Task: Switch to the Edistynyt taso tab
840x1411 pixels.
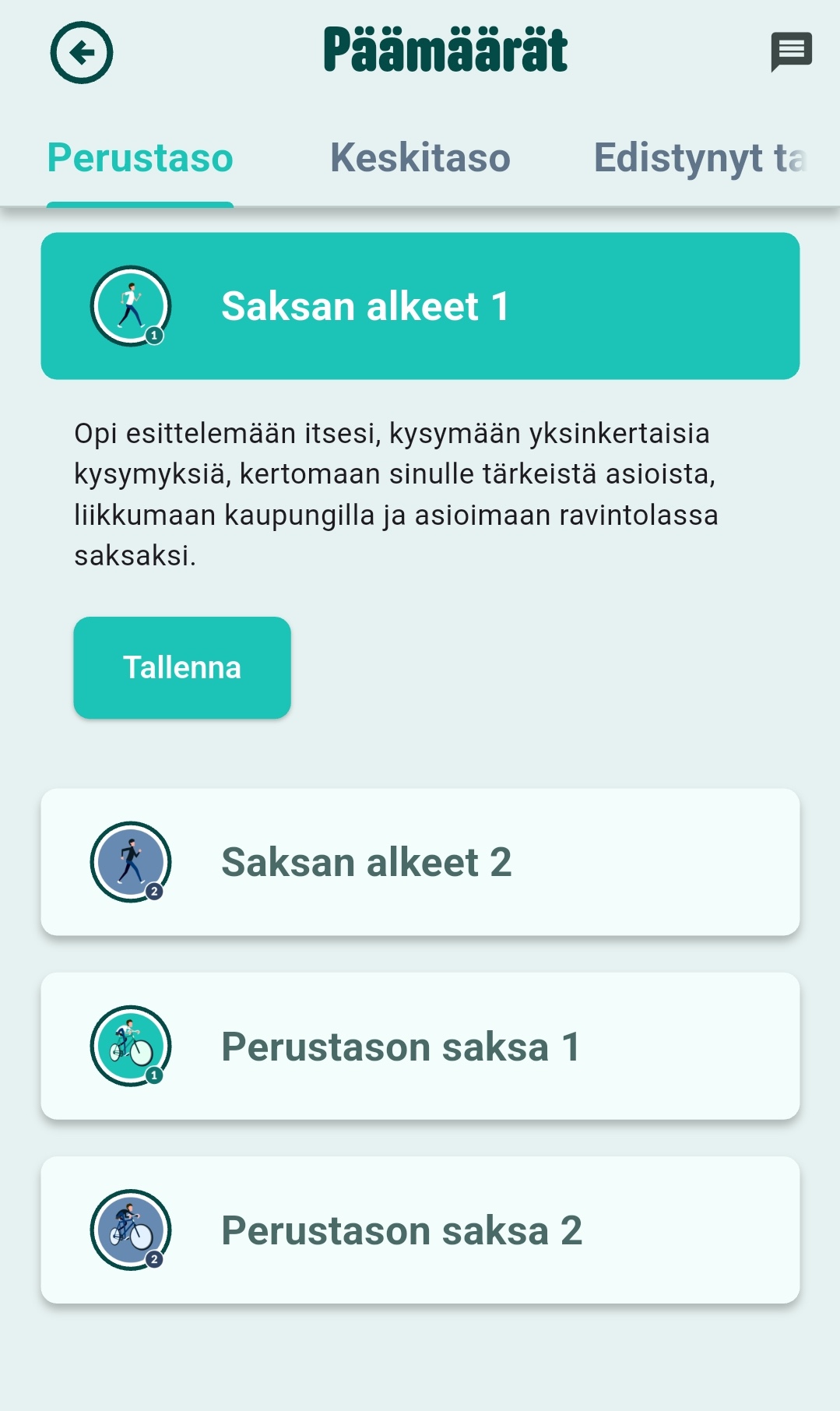Action: 699,158
